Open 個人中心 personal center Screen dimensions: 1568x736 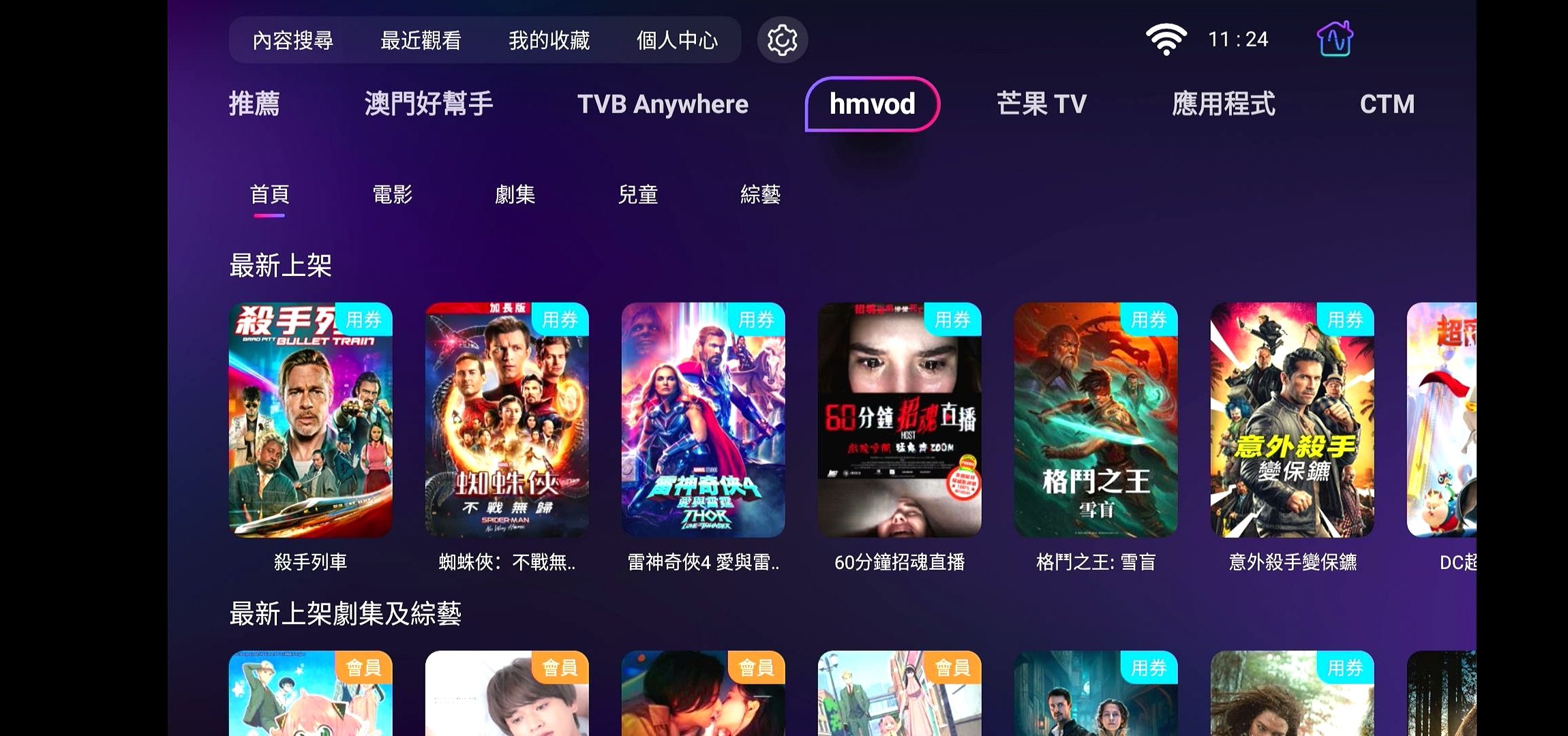677,40
